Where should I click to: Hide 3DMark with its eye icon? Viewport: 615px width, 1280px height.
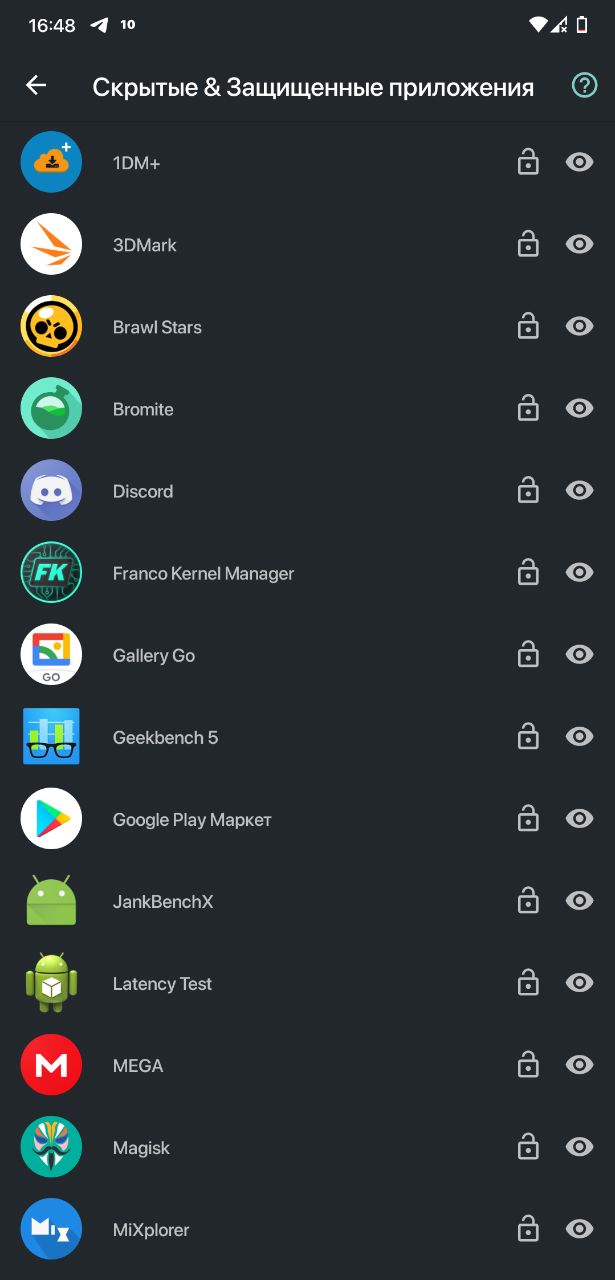click(x=580, y=244)
